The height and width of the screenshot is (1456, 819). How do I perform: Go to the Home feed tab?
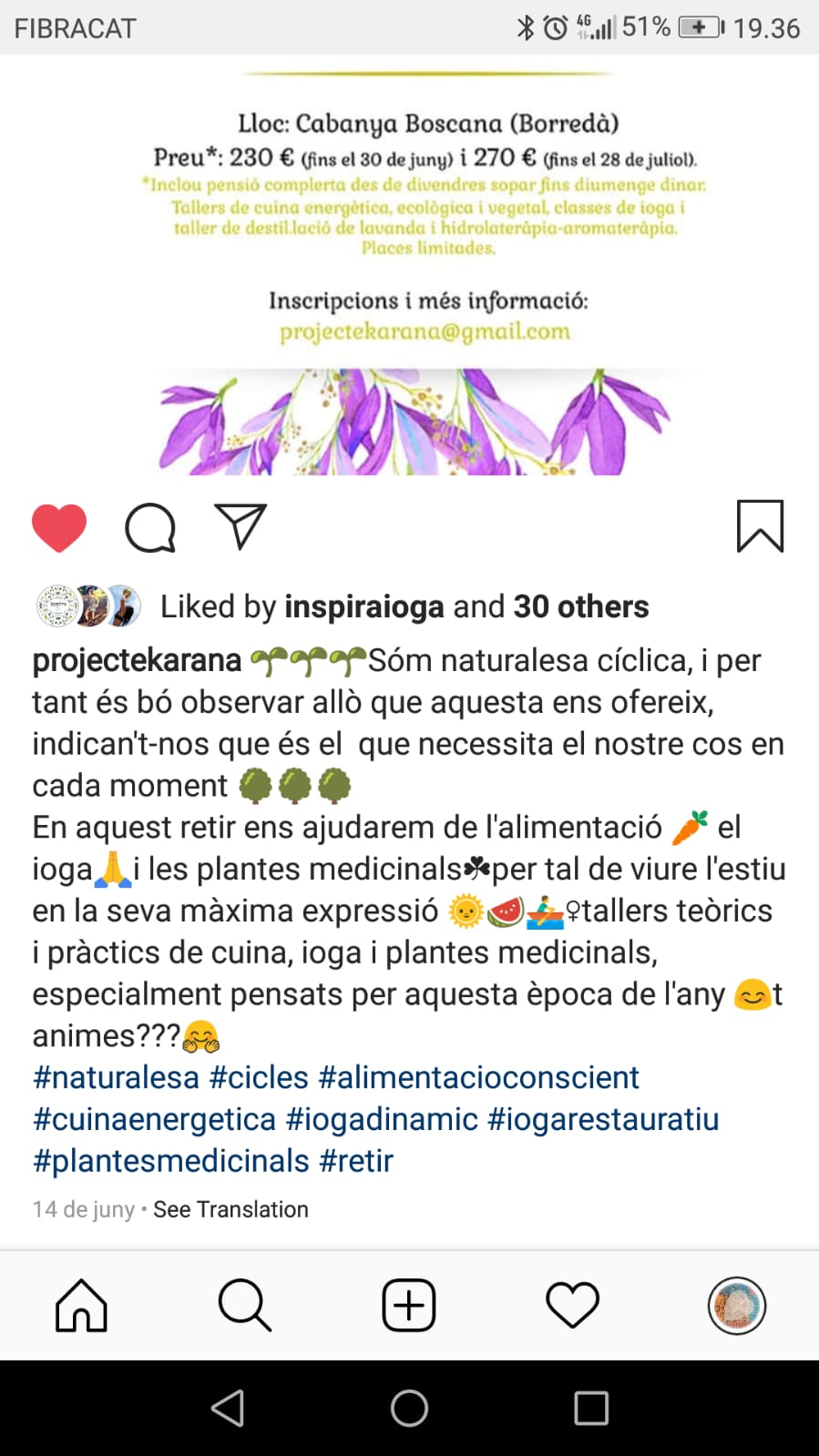pos(82,1306)
